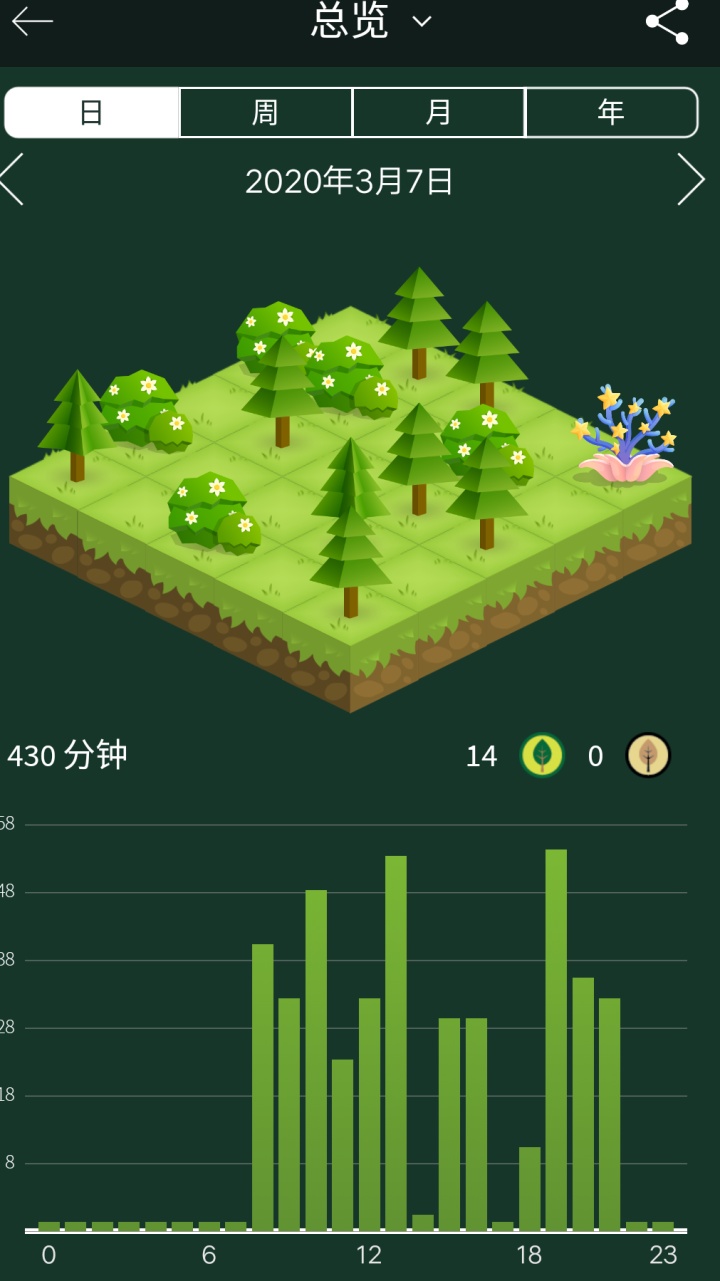720x1281 pixels.
Task: Select the 日 (day) tab
Action: [x=92, y=112]
